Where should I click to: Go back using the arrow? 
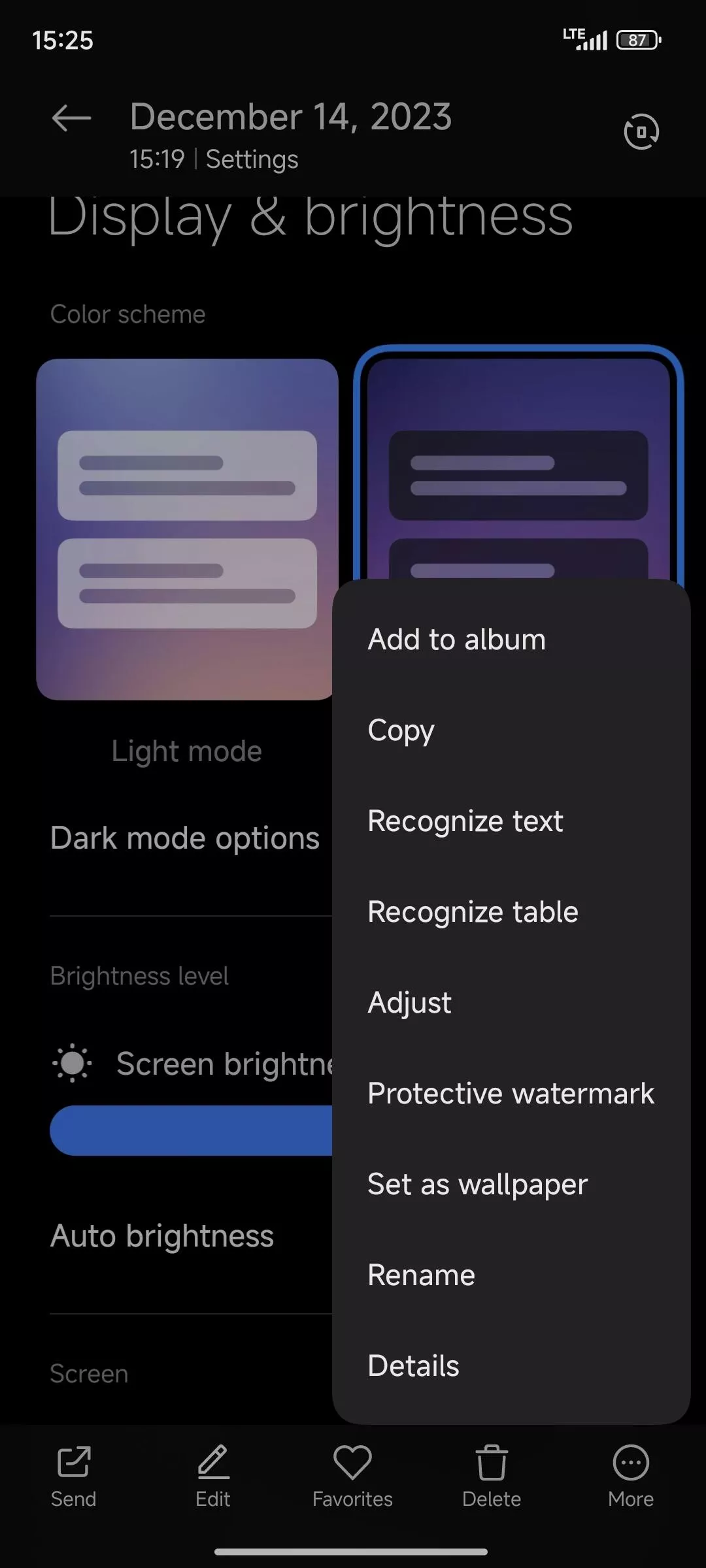[x=71, y=119]
